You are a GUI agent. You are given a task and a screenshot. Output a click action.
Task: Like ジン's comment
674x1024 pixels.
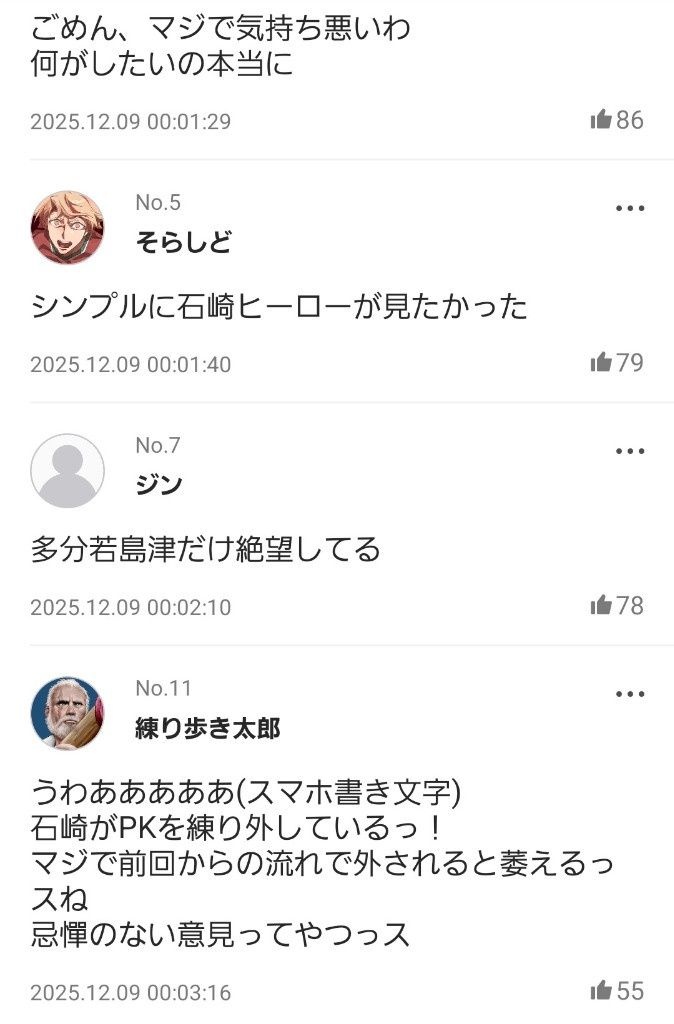point(601,606)
